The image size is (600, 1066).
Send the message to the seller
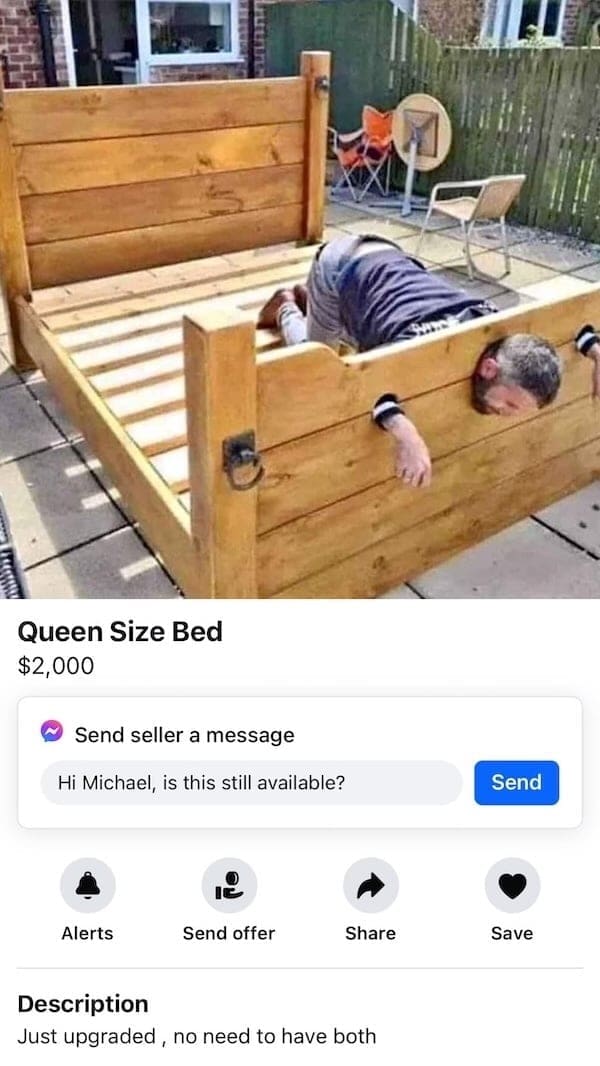[516, 783]
